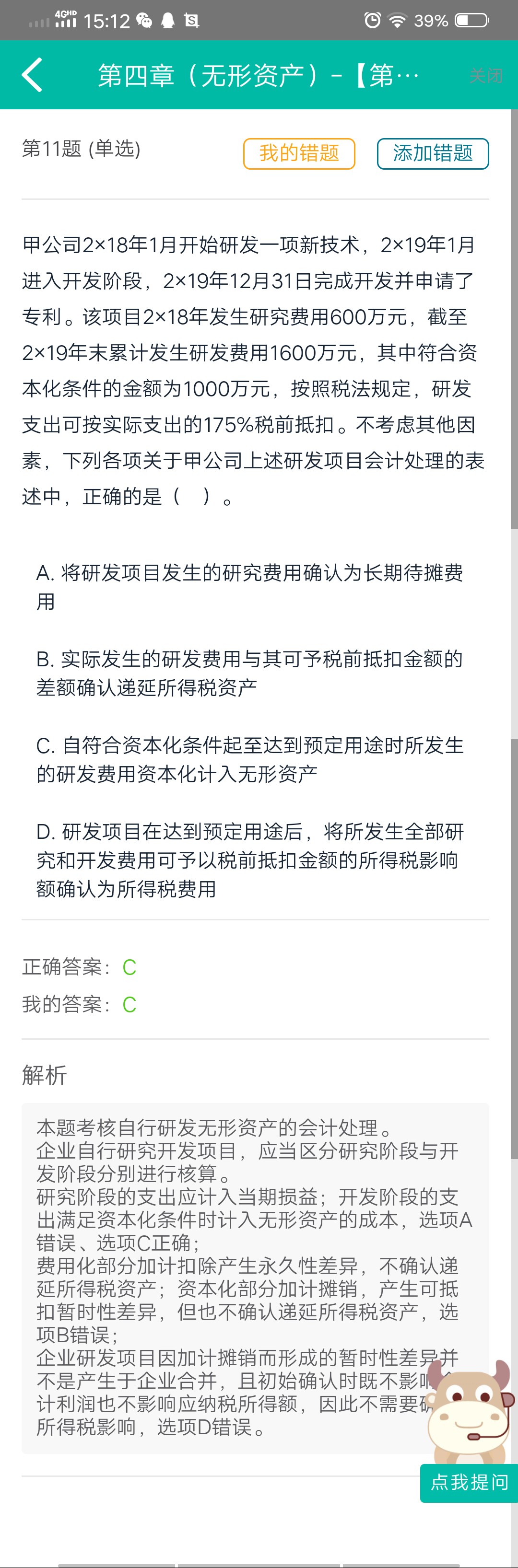This screenshot has height=1568, width=518.
Task: Open 我的错题 list
Action: (299, 153)
